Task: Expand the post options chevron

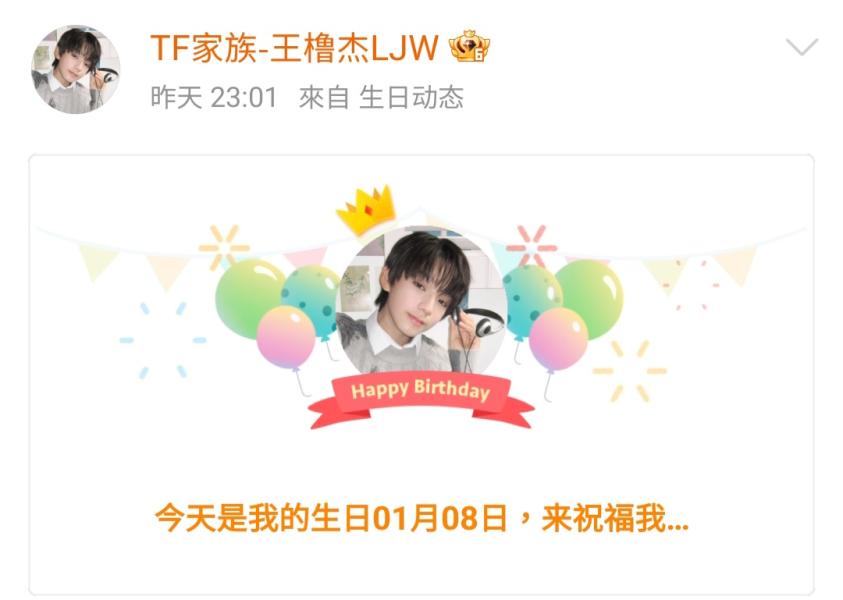Action: click(x=801, y=47)
